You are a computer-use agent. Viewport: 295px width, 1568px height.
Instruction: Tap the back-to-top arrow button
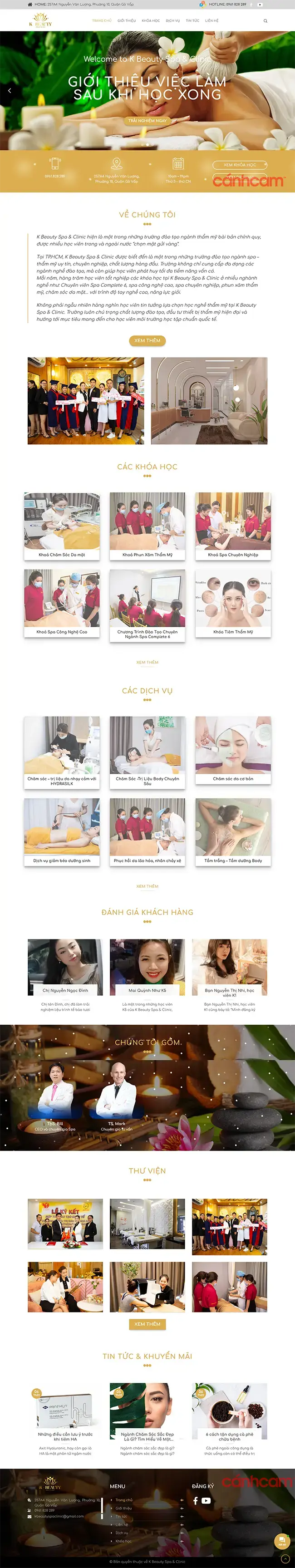coord(285,1559)
